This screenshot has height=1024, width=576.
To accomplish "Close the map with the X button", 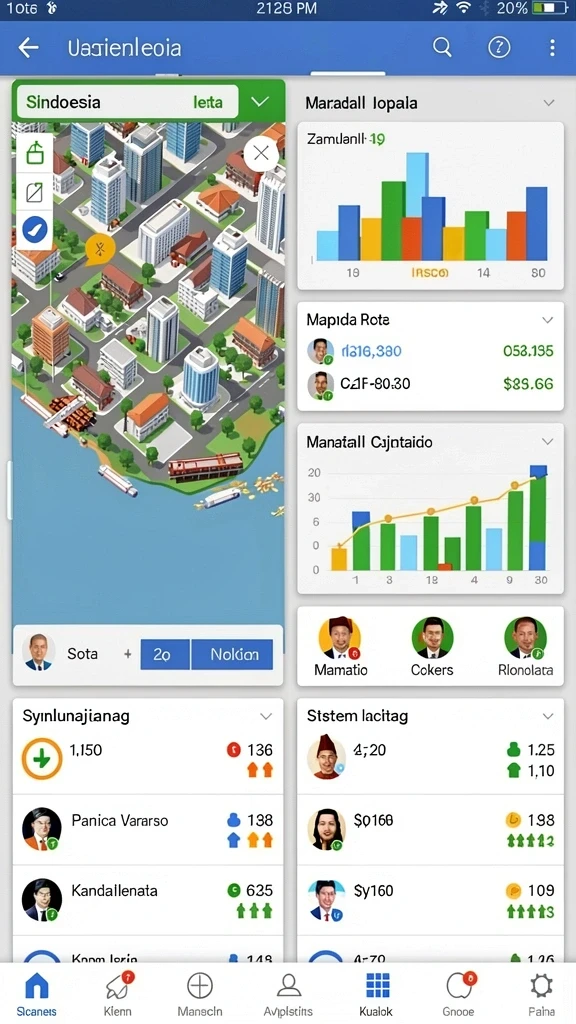I will pos(261,153).
